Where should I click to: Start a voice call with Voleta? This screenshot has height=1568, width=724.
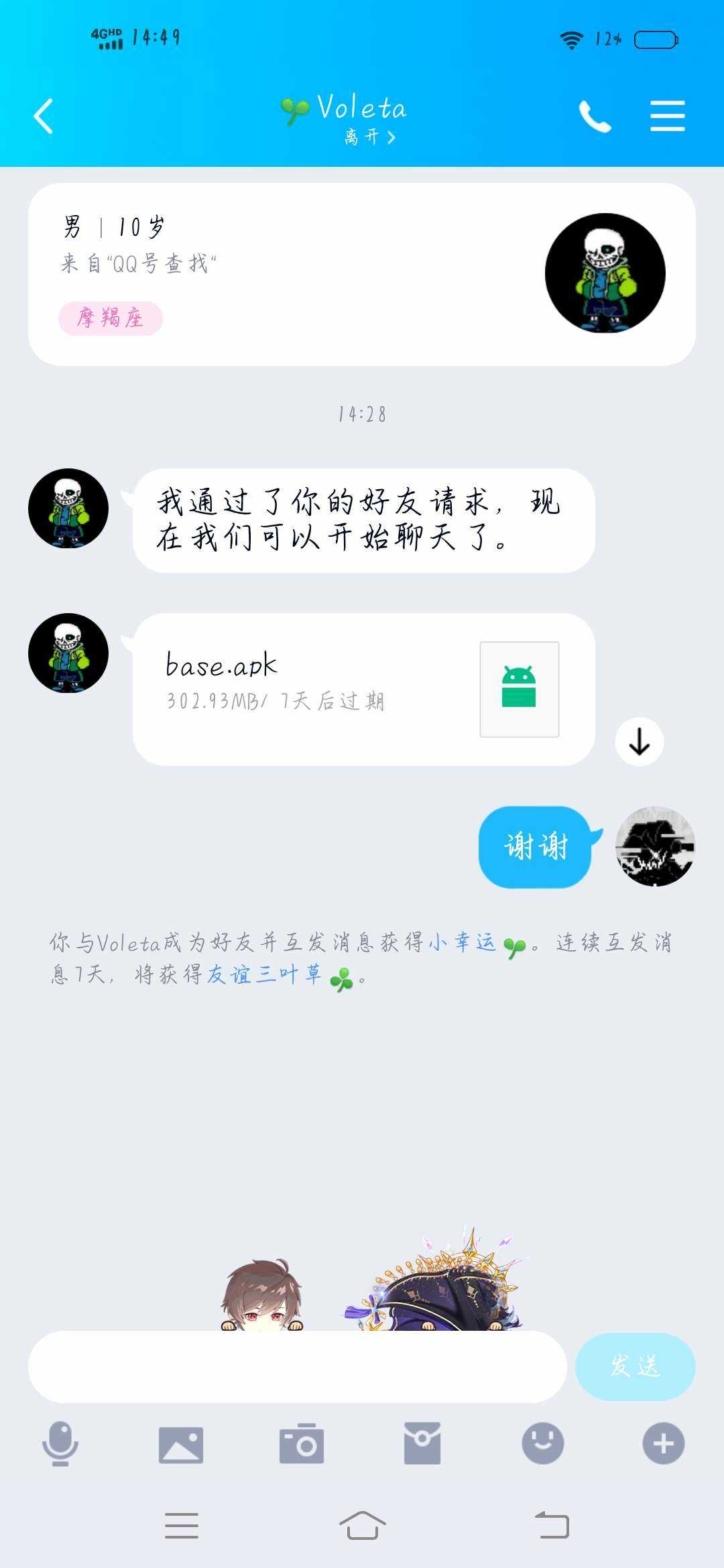[x=595, y=117]
